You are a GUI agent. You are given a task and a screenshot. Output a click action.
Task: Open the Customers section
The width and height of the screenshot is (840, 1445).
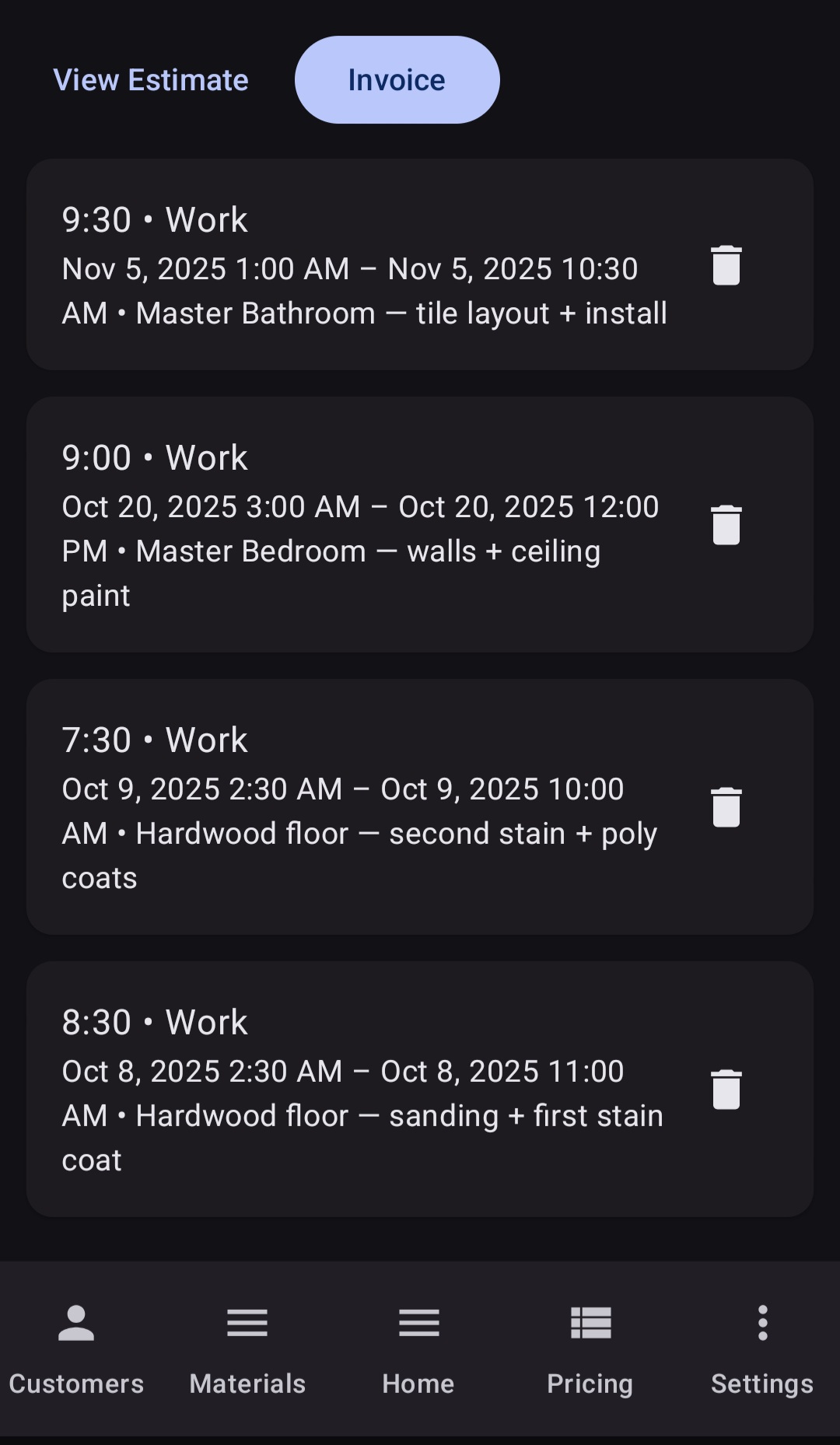click(x=75, y=1353)
